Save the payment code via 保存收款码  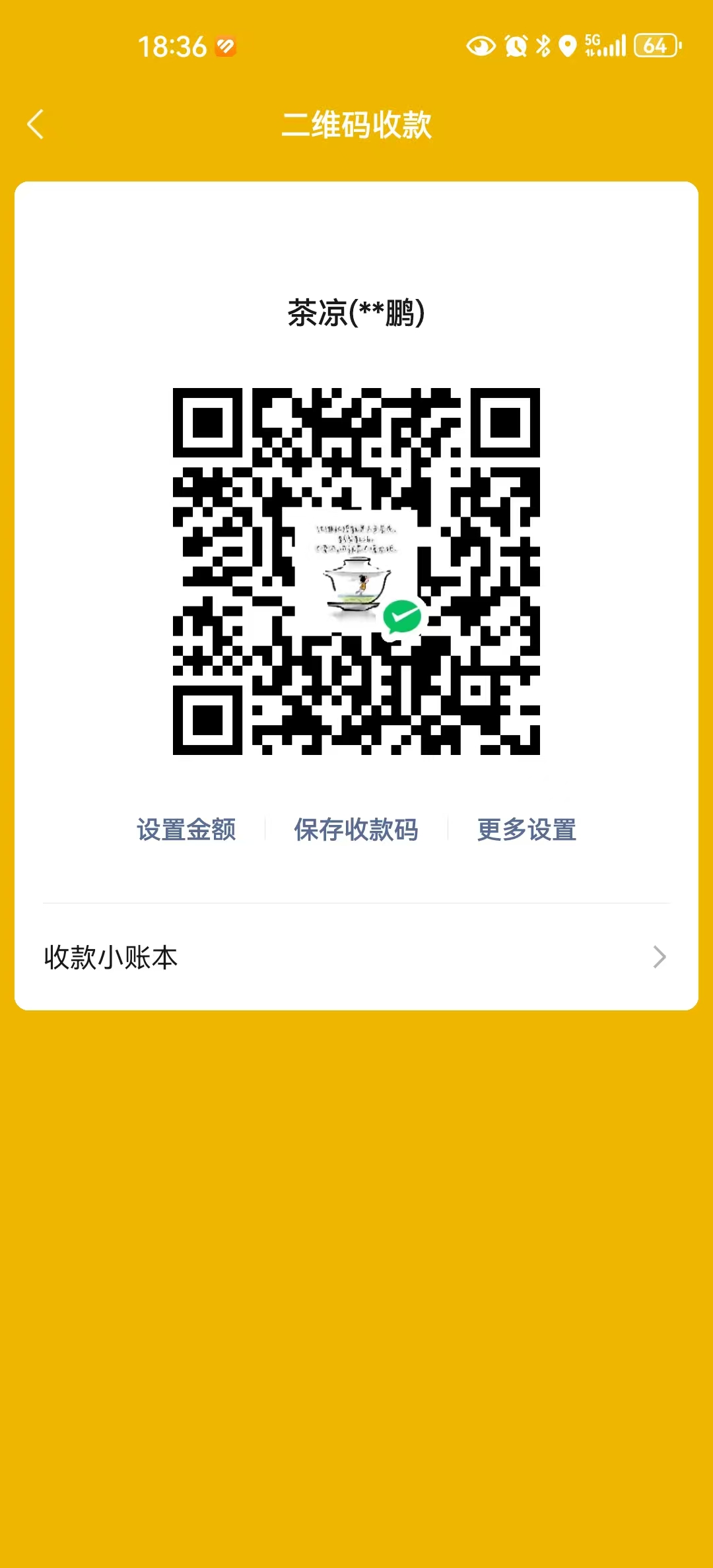(x=356, y=830)
